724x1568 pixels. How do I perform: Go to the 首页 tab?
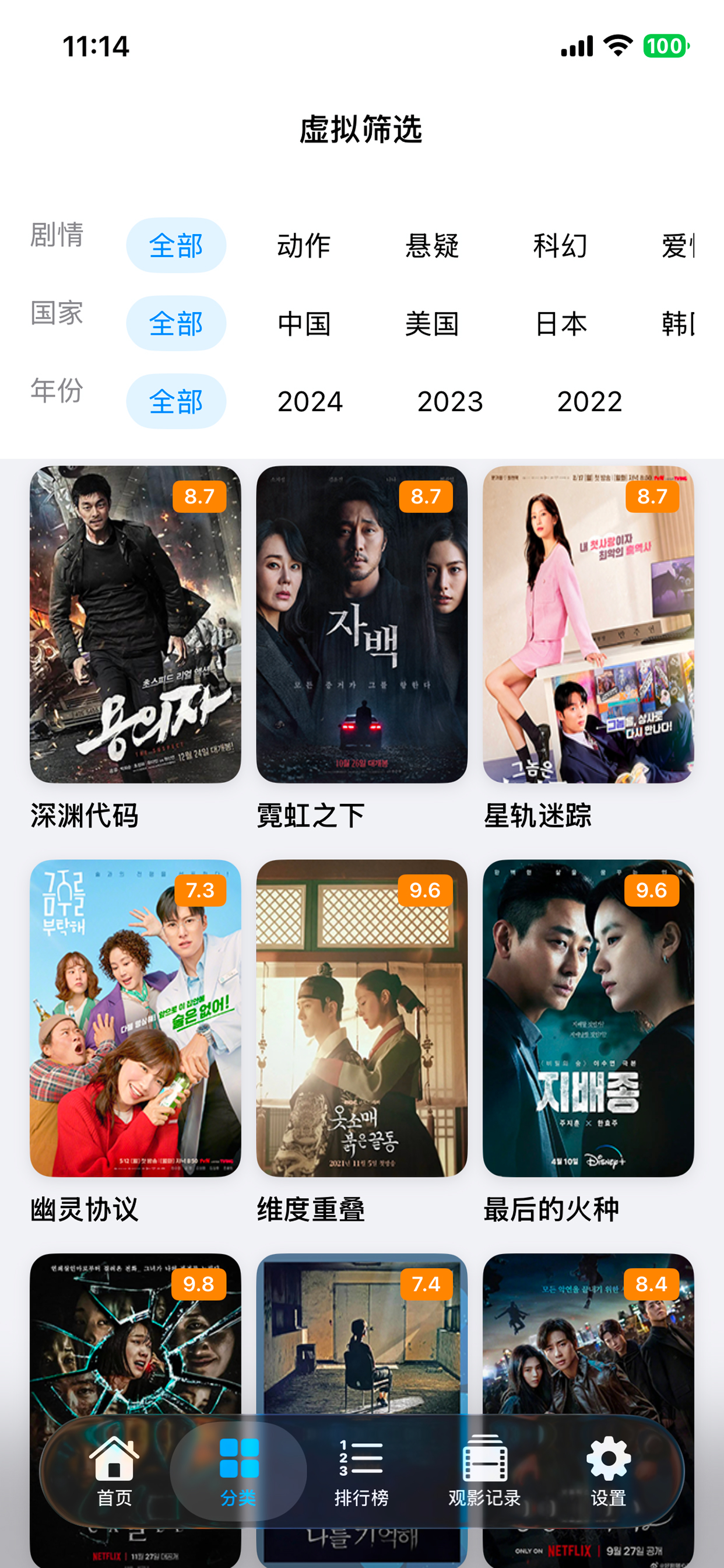(x=114, y=1471)
